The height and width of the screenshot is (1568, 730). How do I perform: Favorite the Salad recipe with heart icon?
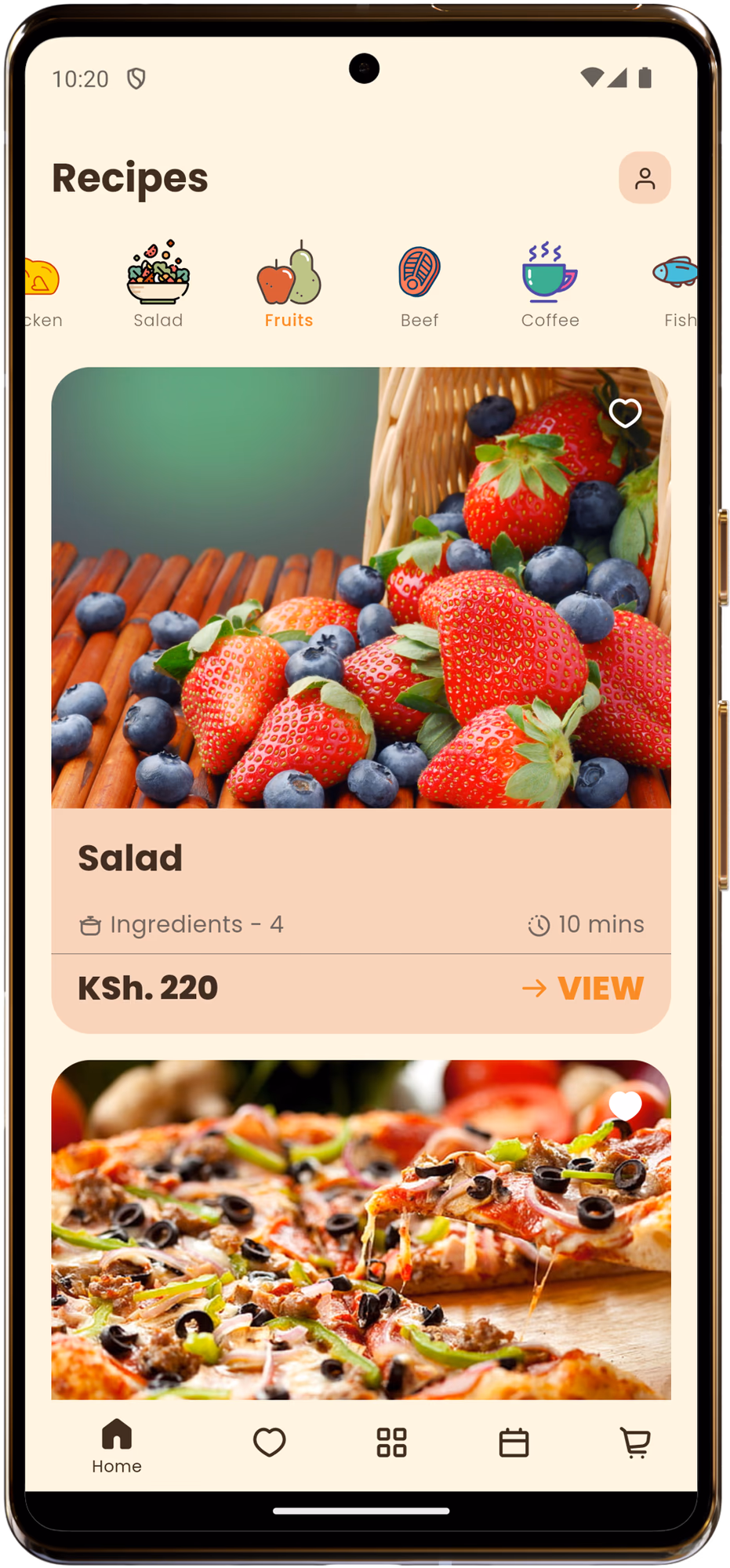tap(625, 413)
